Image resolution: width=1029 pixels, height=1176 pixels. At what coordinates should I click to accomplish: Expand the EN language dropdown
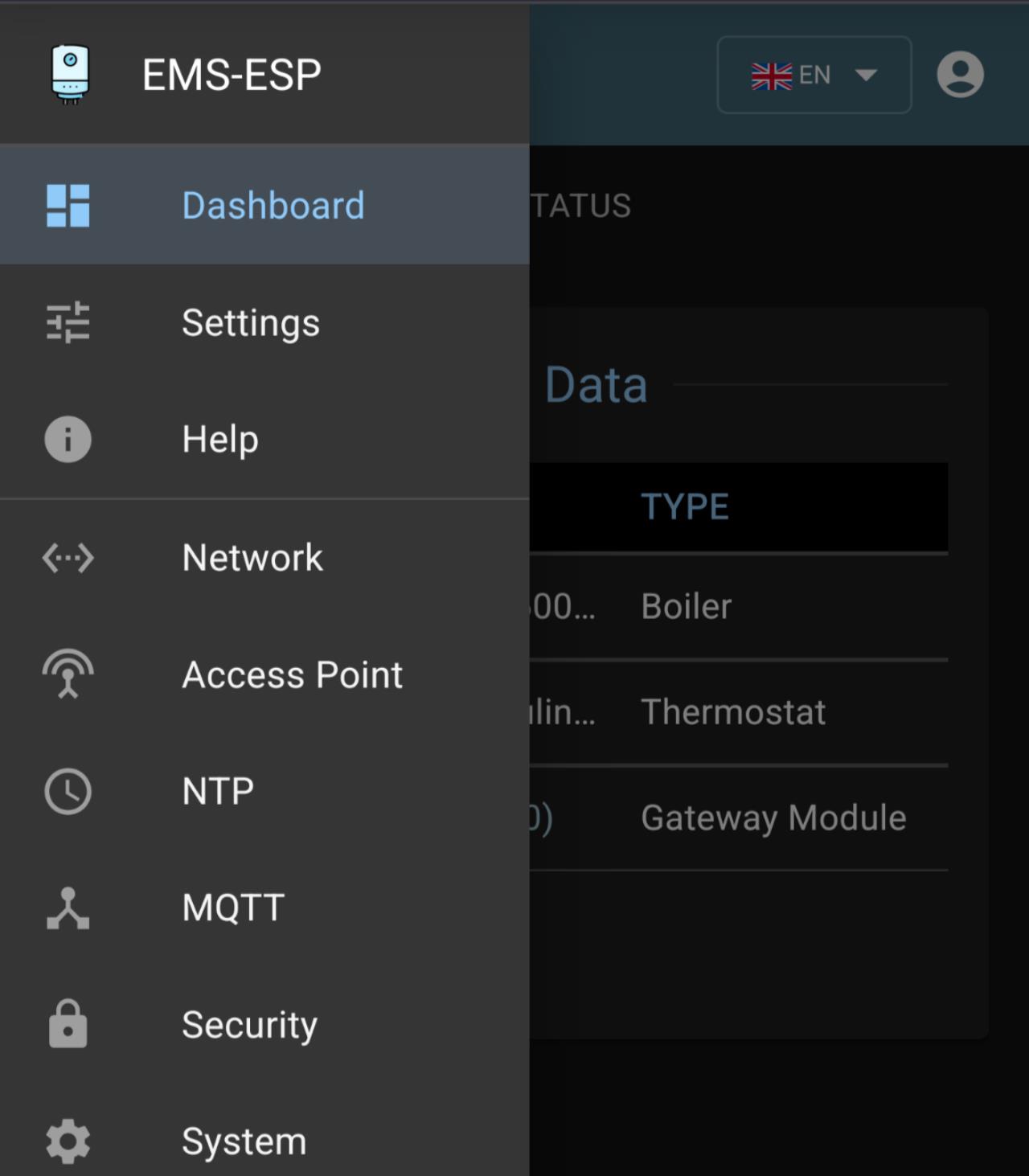pos(814,76)
